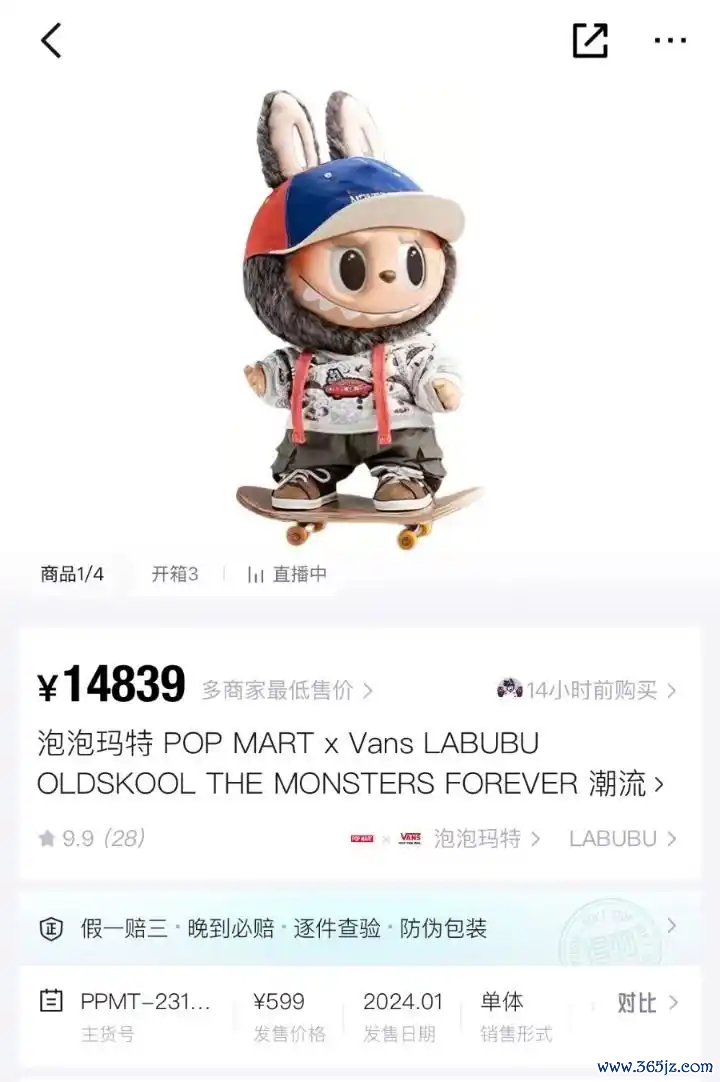Open the 直播中 live stream tab
This screenshot has height=1082, width=720.
(287, 574)
